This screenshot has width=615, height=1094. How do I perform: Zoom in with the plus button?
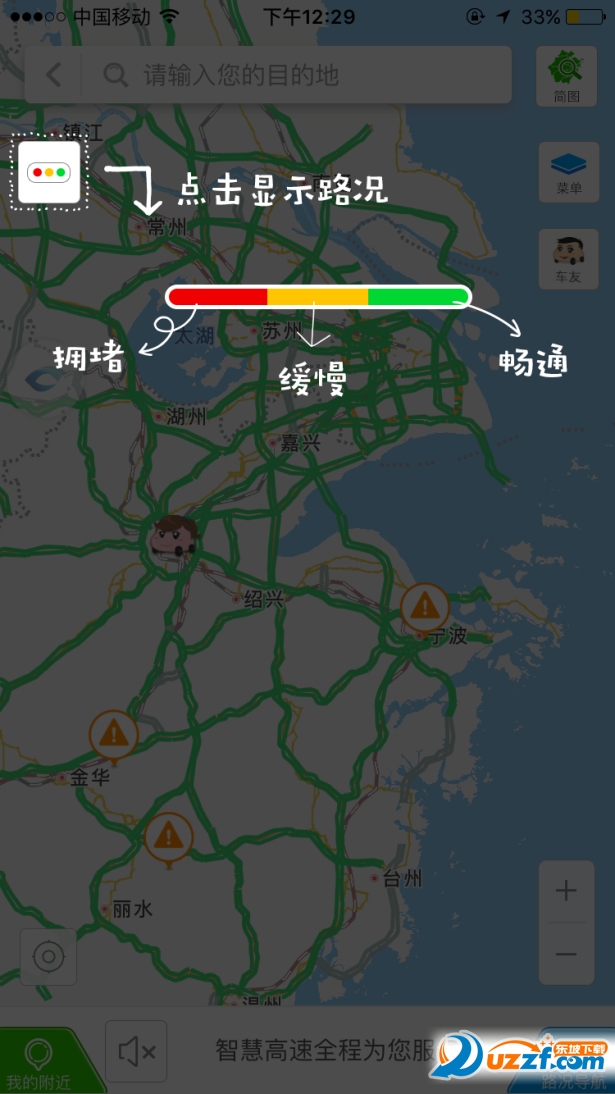[x=566, y=891]
